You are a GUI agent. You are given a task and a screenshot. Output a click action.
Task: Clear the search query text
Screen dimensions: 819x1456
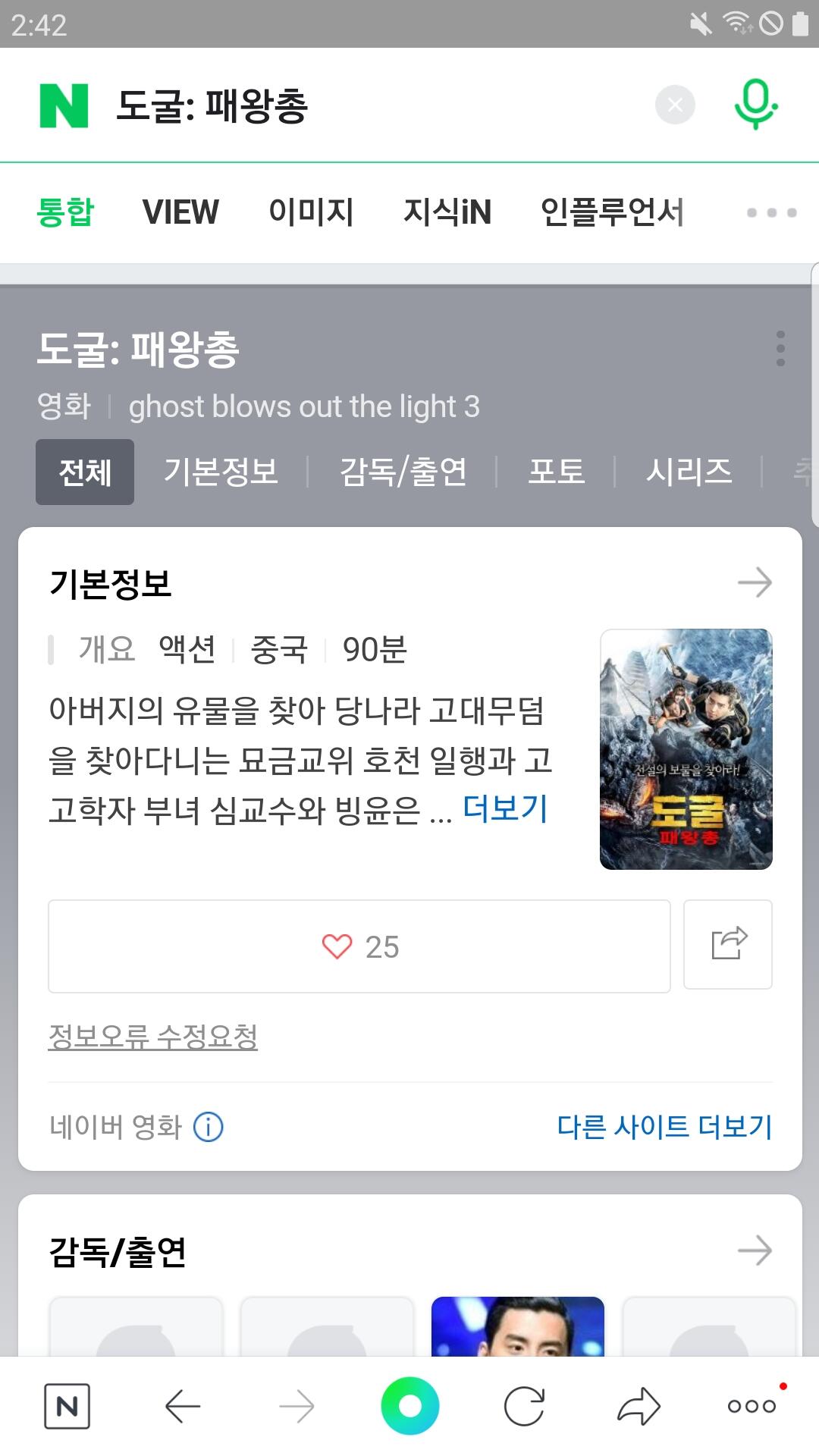675,105
